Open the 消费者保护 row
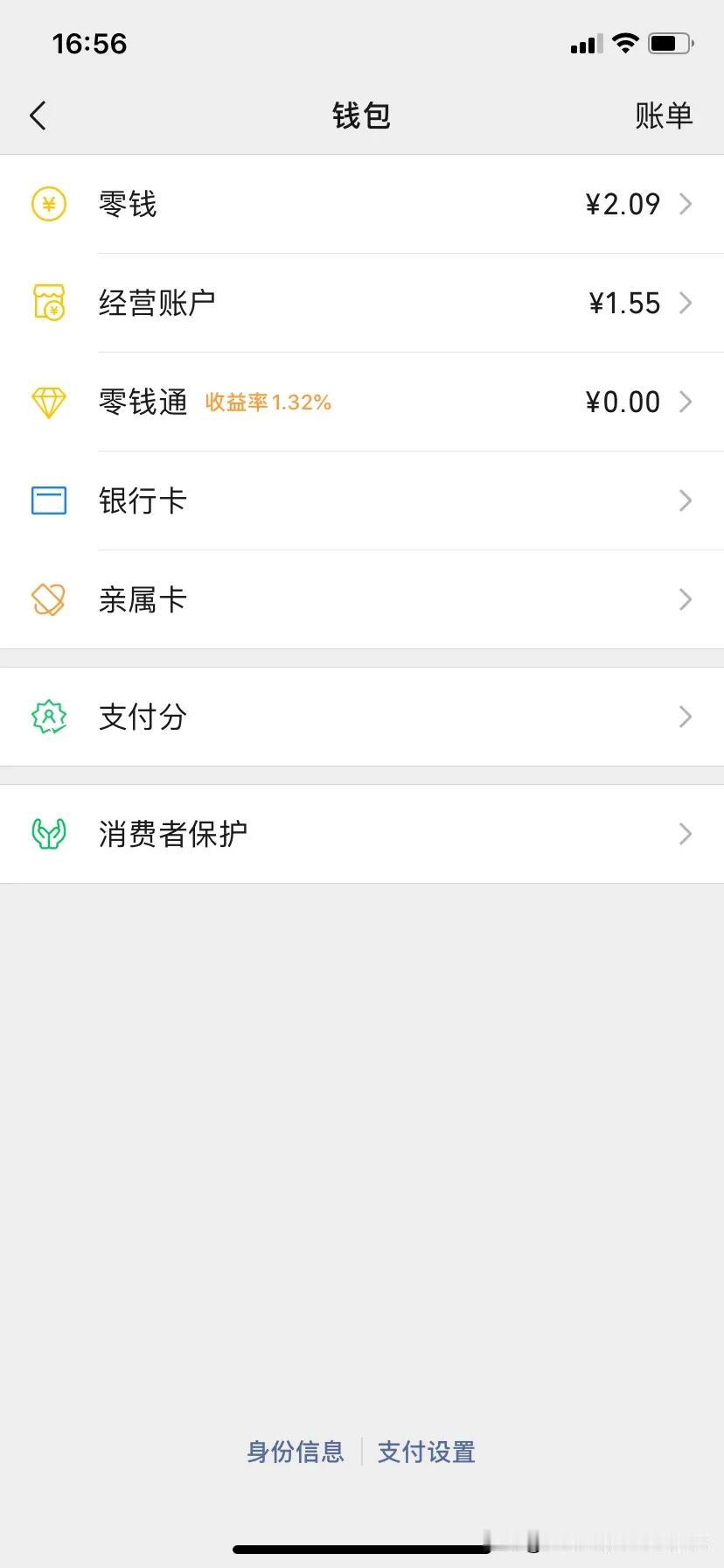Screen dimensions: 724x1568 [x=362, y=835]
